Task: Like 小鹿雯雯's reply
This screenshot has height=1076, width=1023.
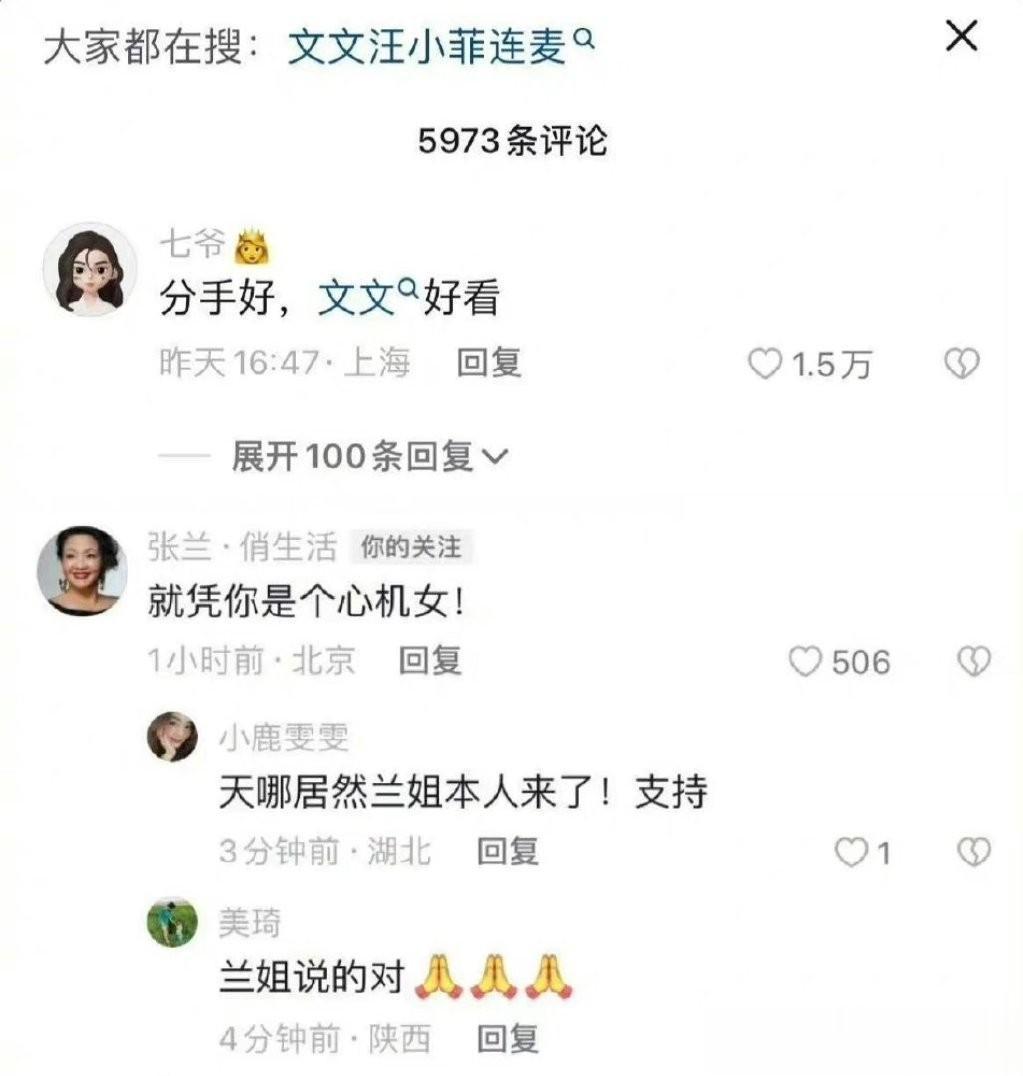Action: (852, 852)
